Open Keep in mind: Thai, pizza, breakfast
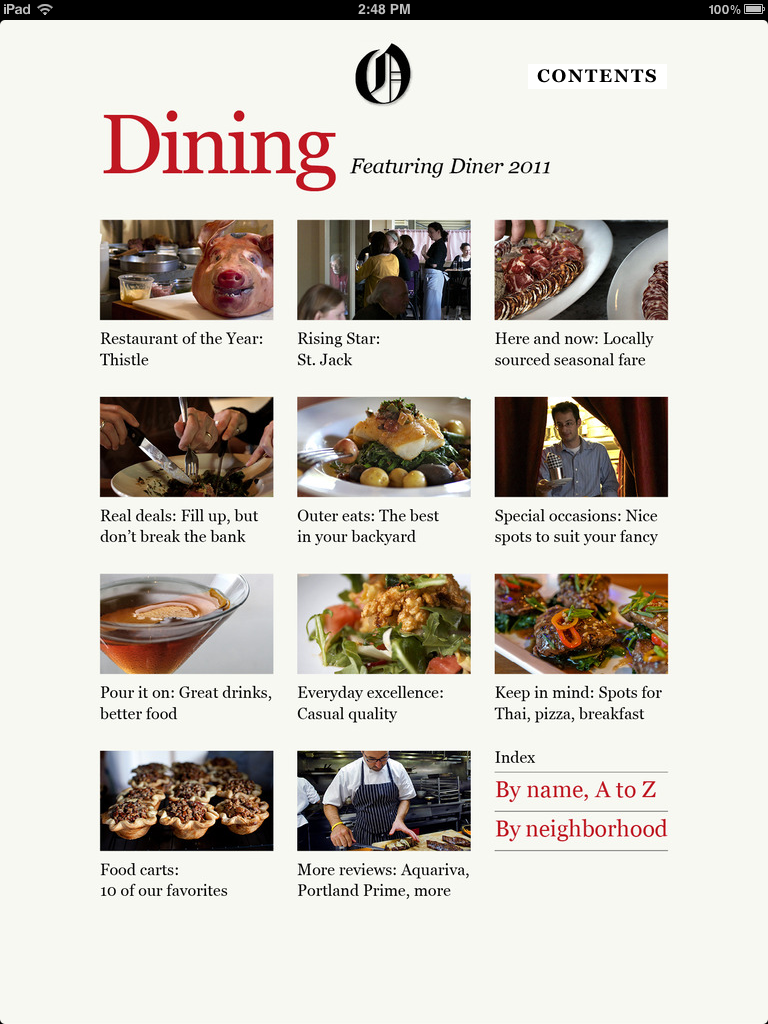 581,624
